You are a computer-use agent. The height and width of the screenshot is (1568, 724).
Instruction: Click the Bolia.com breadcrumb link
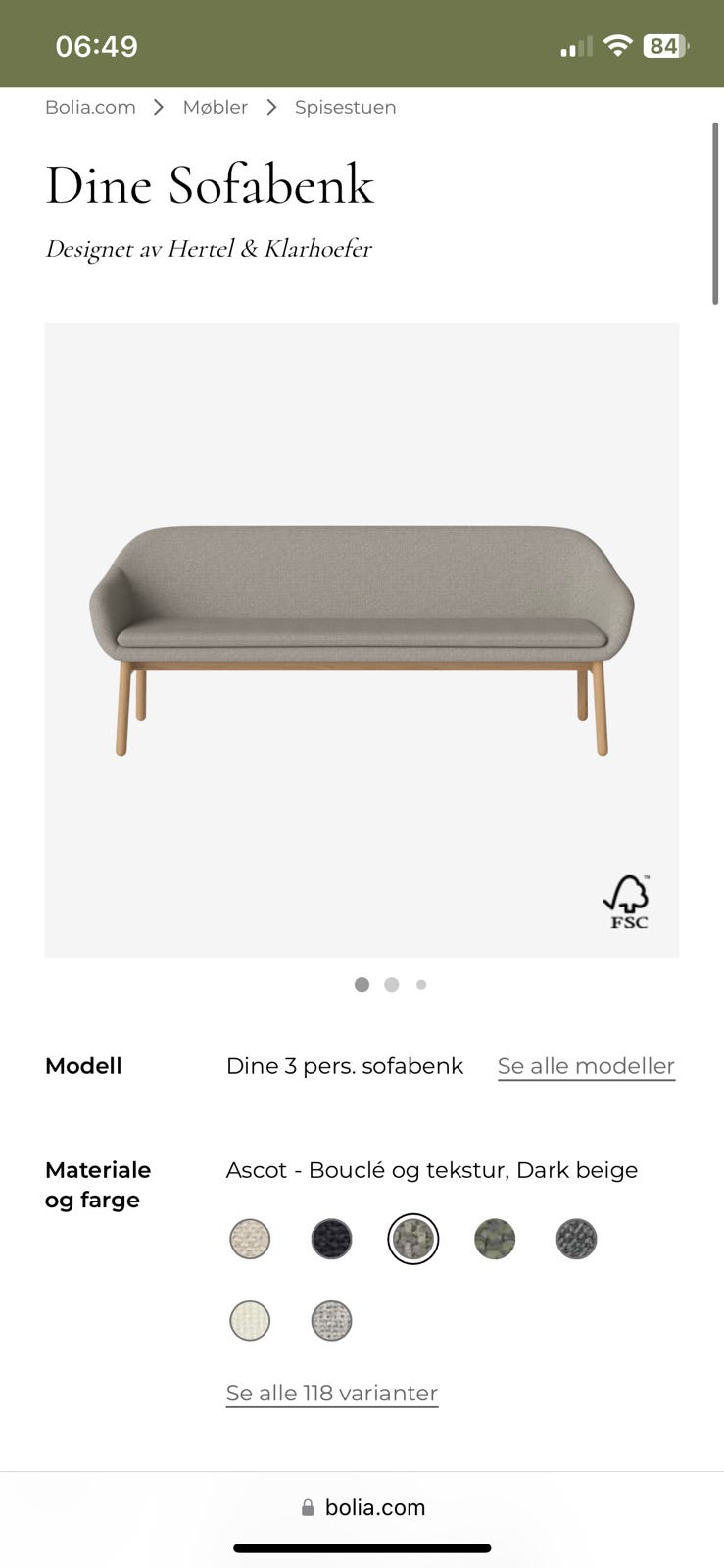(89, 107)
